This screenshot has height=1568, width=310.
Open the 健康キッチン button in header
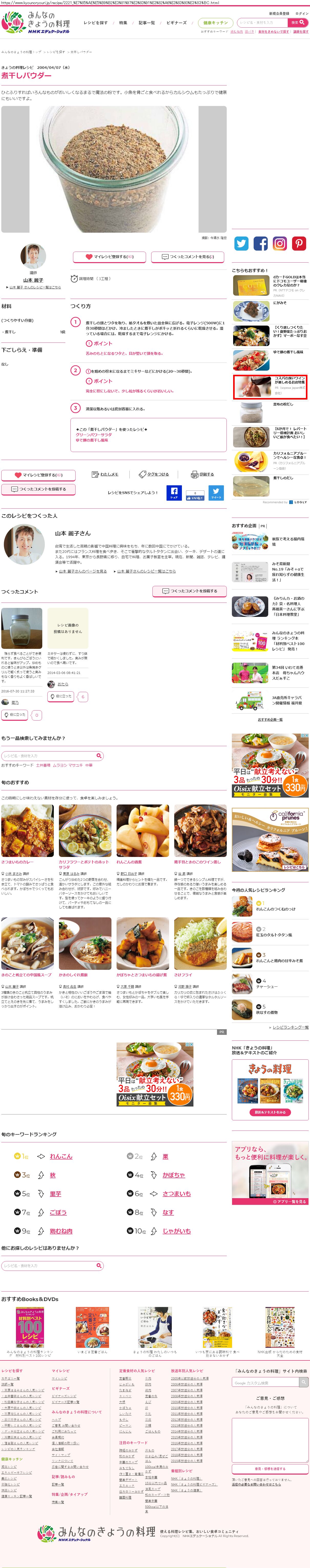pyautogui.click(x=216, y=23)
